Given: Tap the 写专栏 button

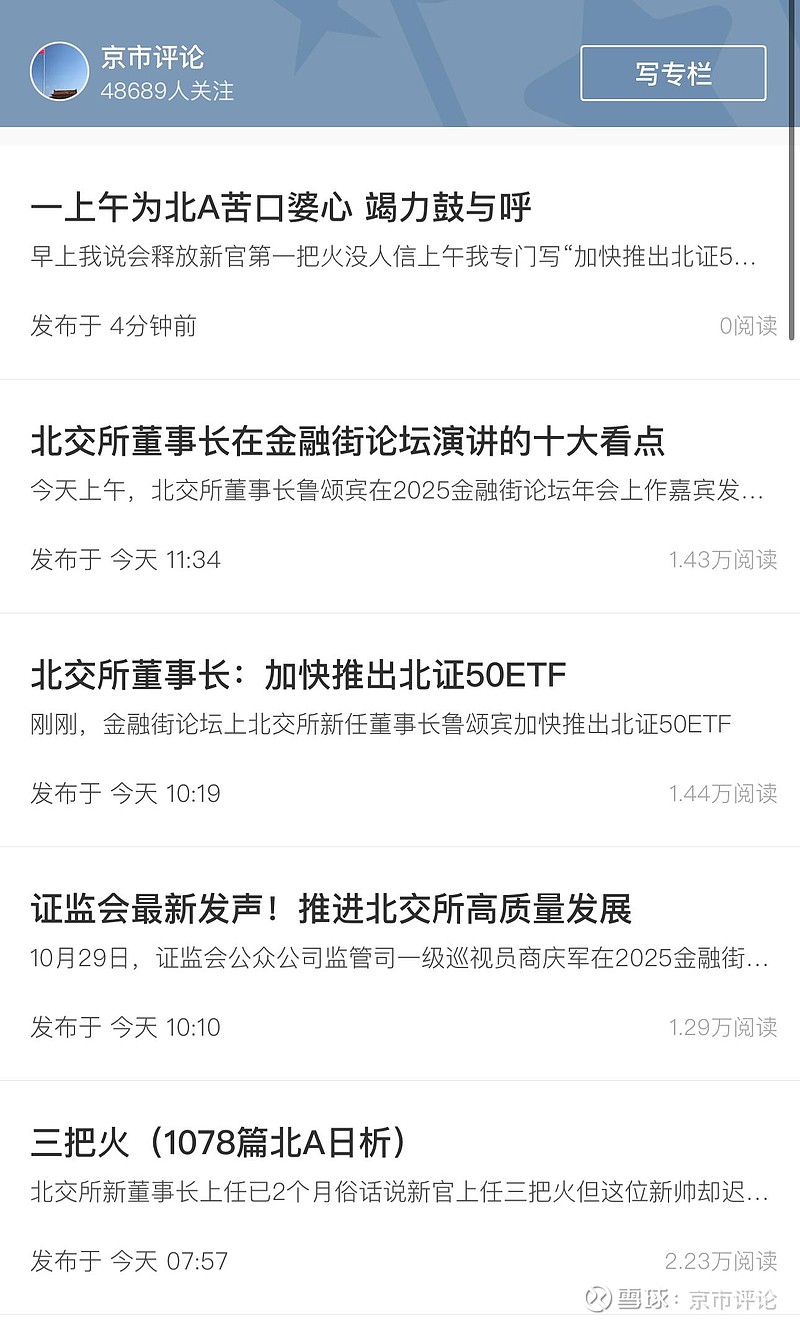Looking at the screenshot, I should click(673, 73).
